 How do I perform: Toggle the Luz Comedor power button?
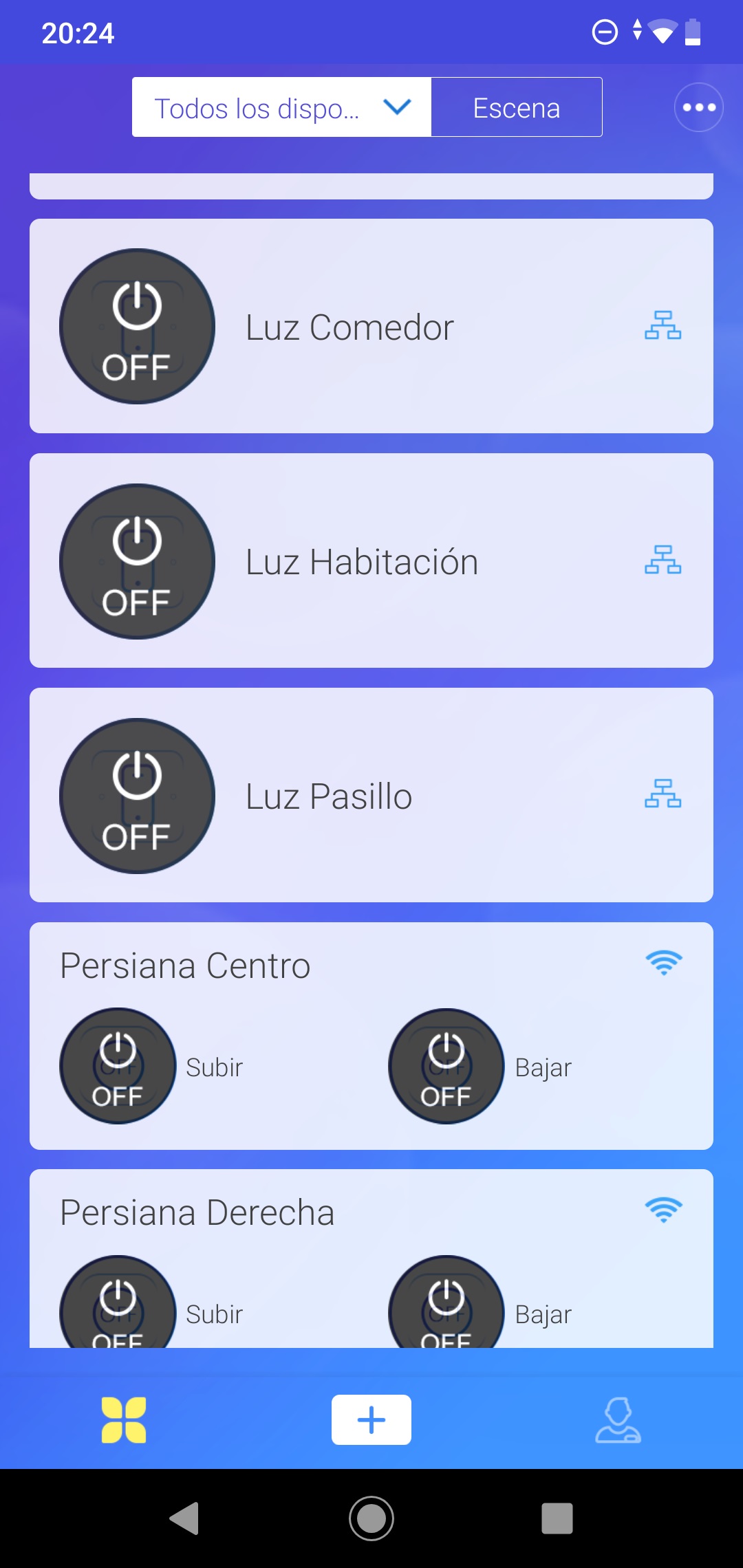(137, 326)
